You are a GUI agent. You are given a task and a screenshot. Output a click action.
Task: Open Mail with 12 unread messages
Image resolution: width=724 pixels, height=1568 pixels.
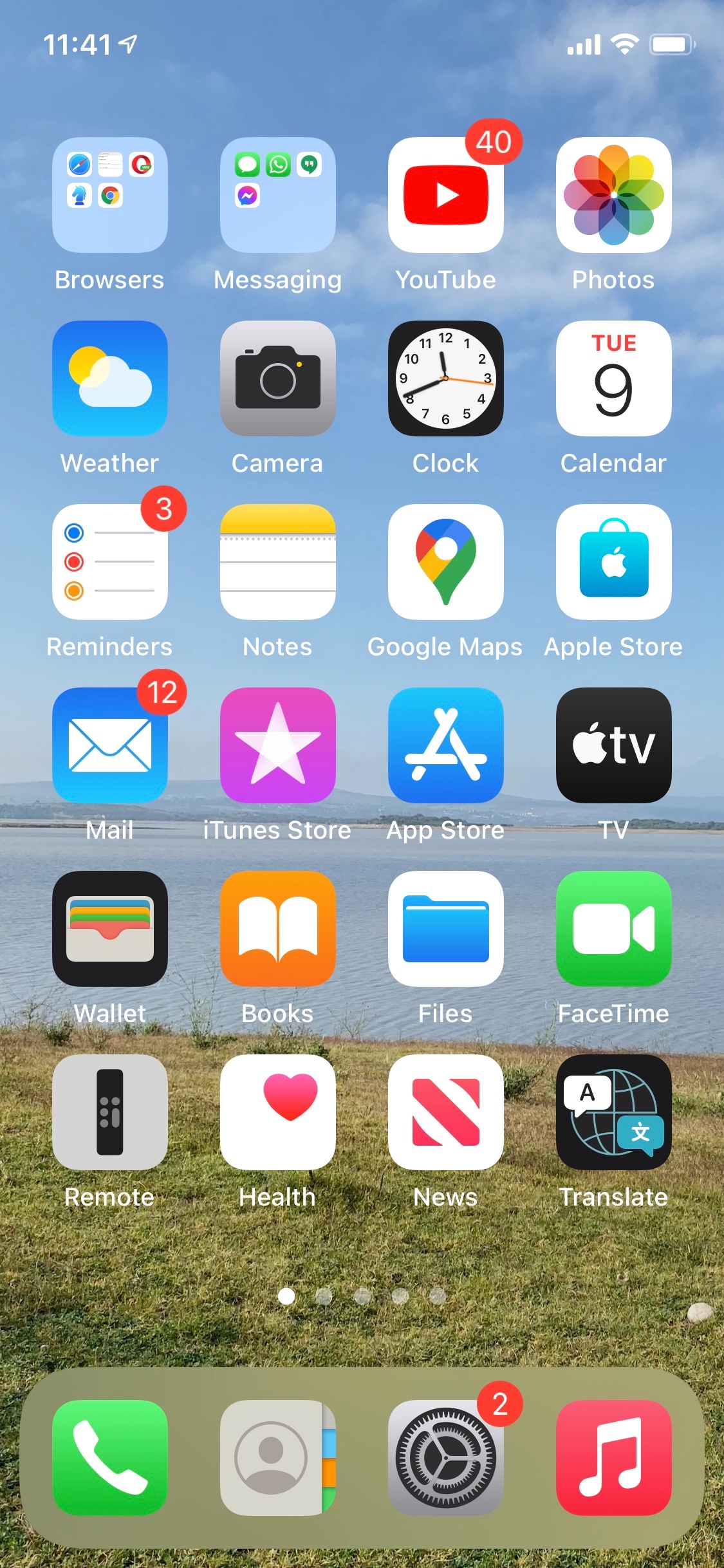(110, 745)
